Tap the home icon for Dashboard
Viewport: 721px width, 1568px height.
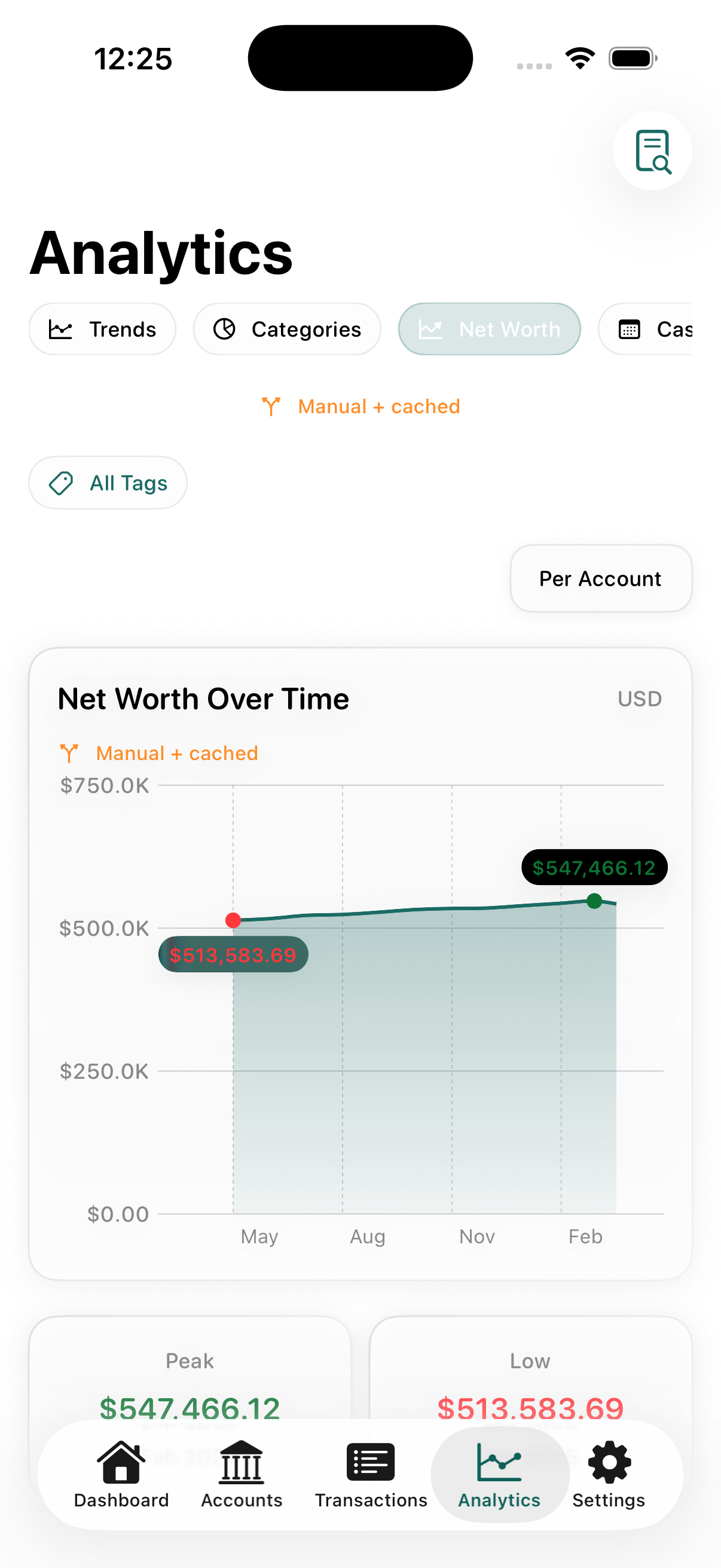(x=121, y=1462)
